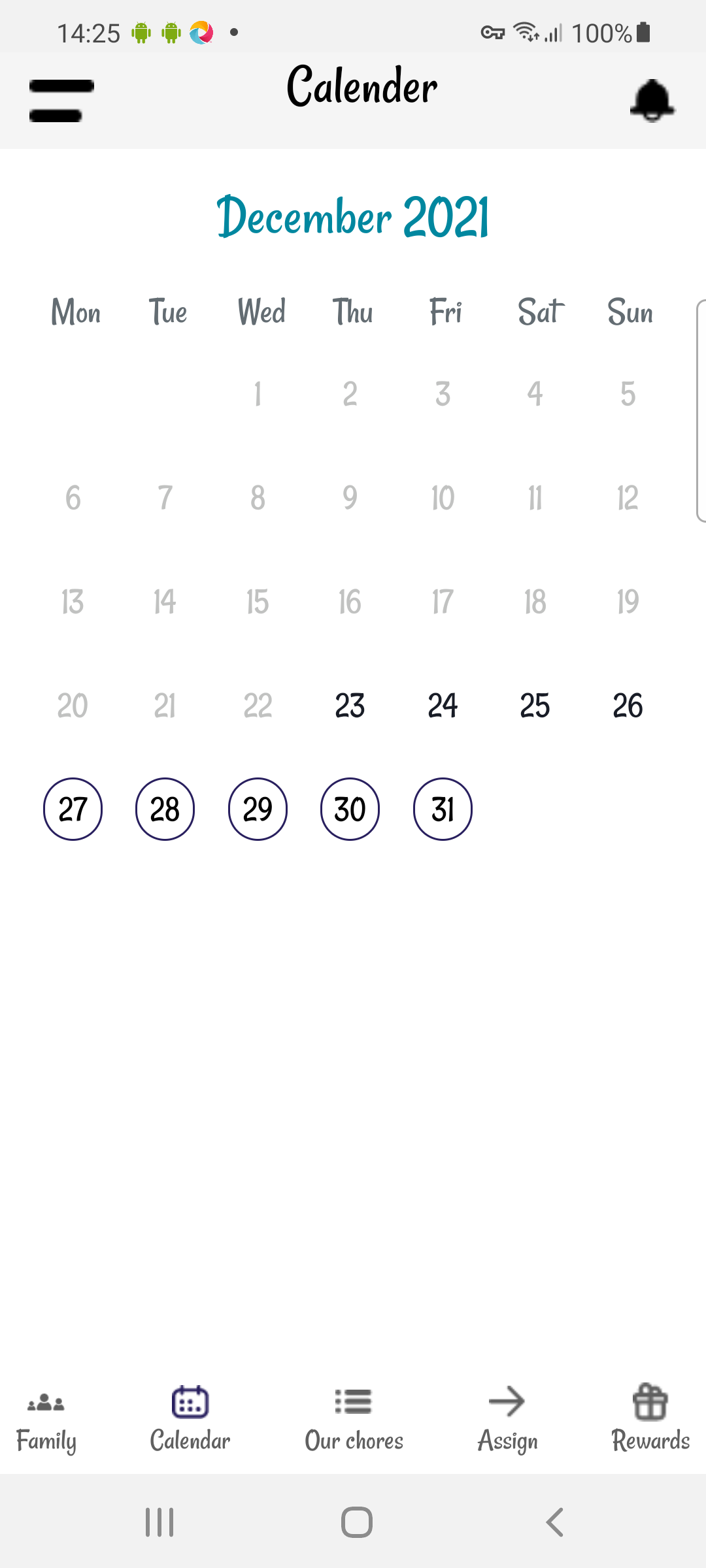Tap the circled date 29
The height and width of the screenshot is (1568, 706).
click(x=258, y=809)
